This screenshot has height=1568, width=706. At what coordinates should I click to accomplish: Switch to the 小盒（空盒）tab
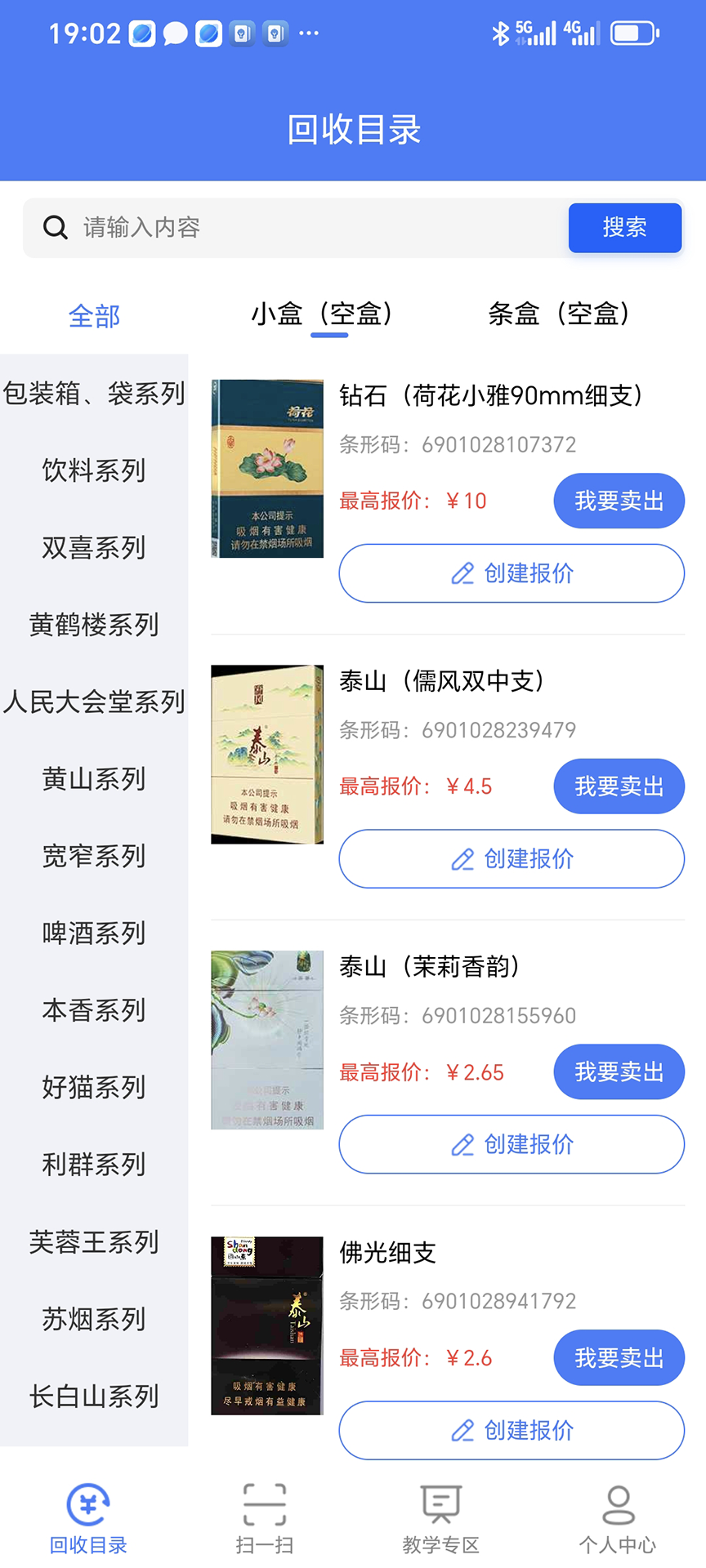point(327,314)
